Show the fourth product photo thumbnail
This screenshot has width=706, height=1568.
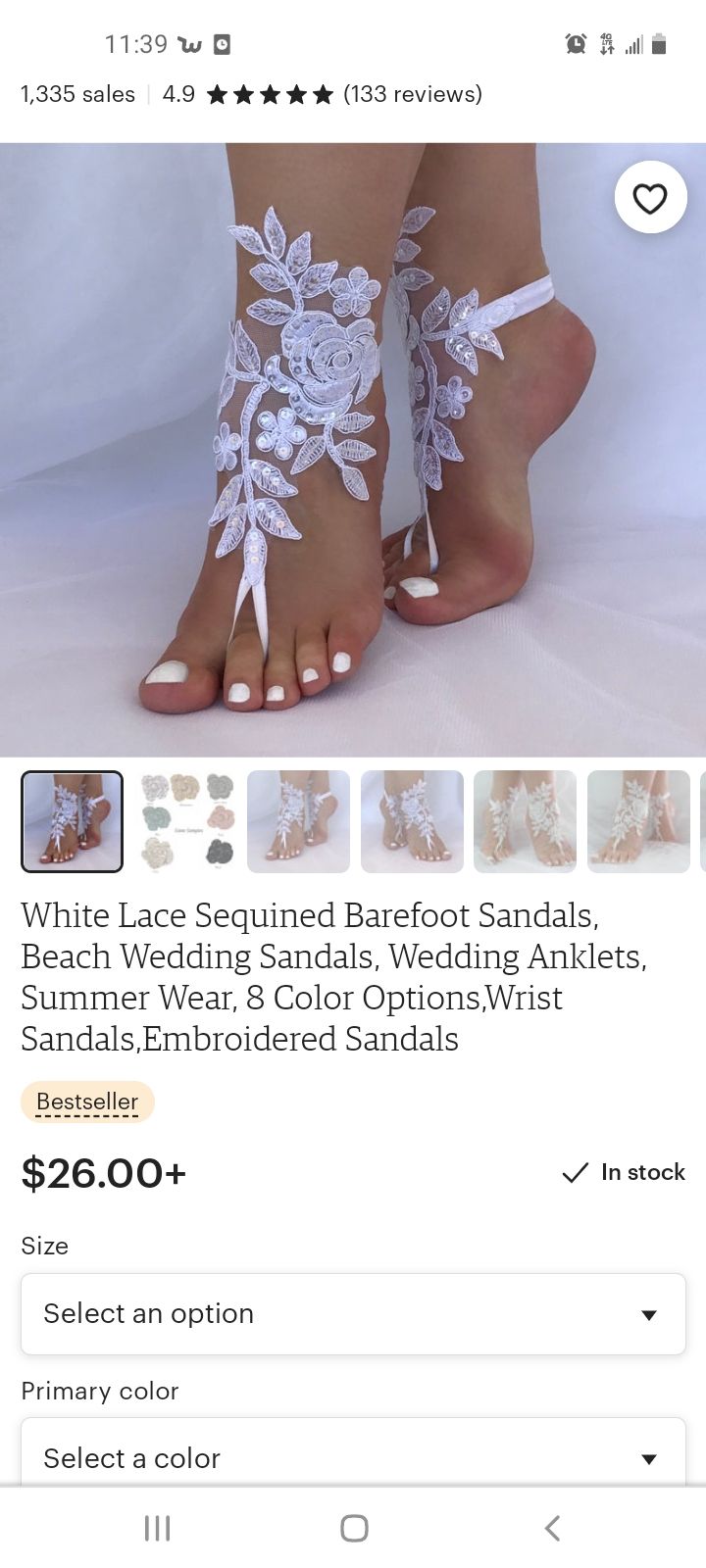(412, 821)
